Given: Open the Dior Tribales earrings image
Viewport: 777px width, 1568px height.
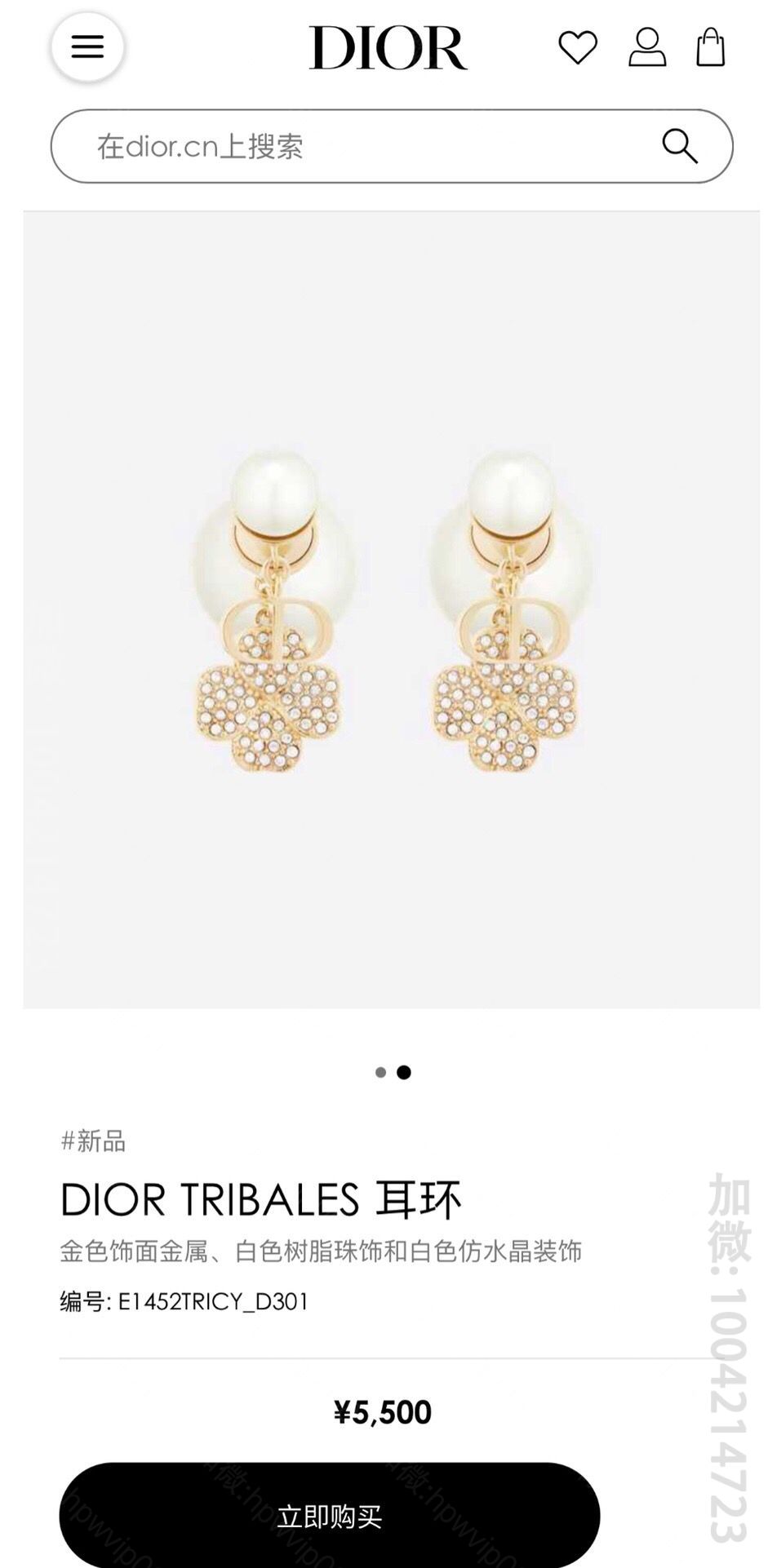Looking at the screenshot, I should pos(391,609).
